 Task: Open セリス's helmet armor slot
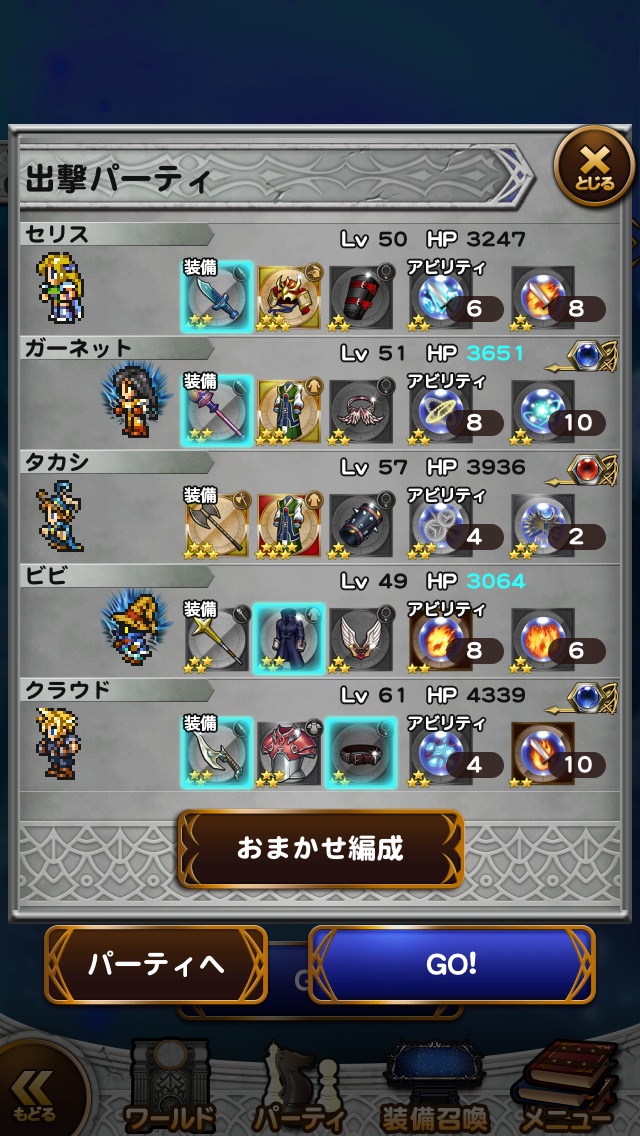coord(288,297)
